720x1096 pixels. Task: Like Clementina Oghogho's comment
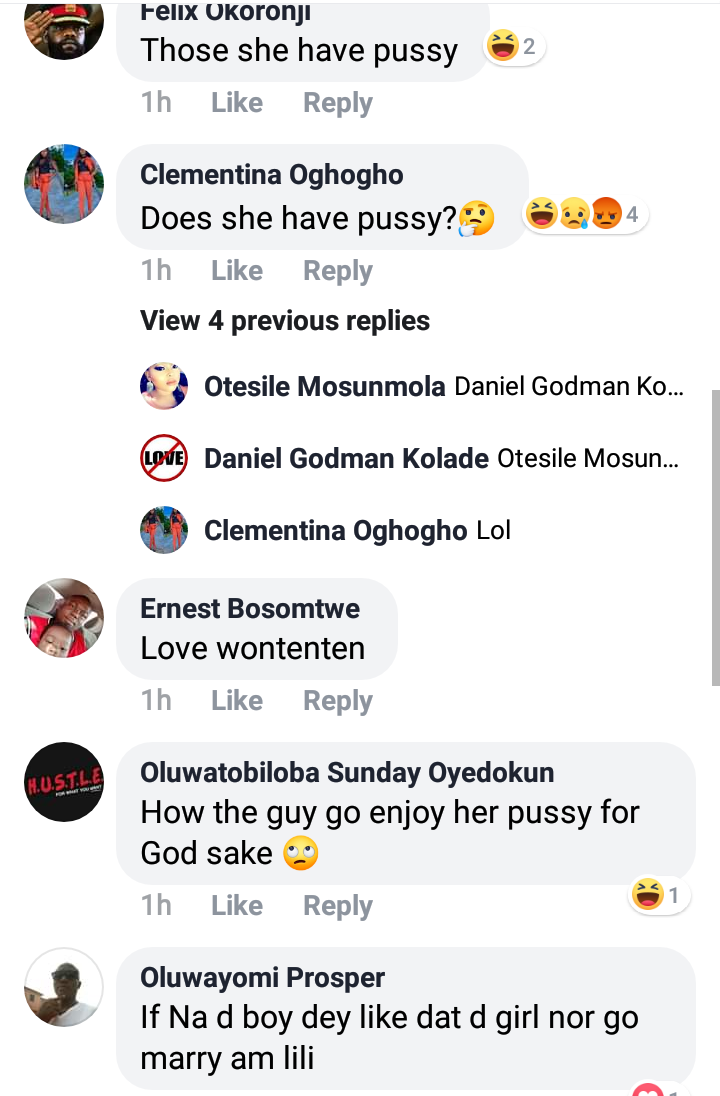pyautogui.click(x=237, y=271)
